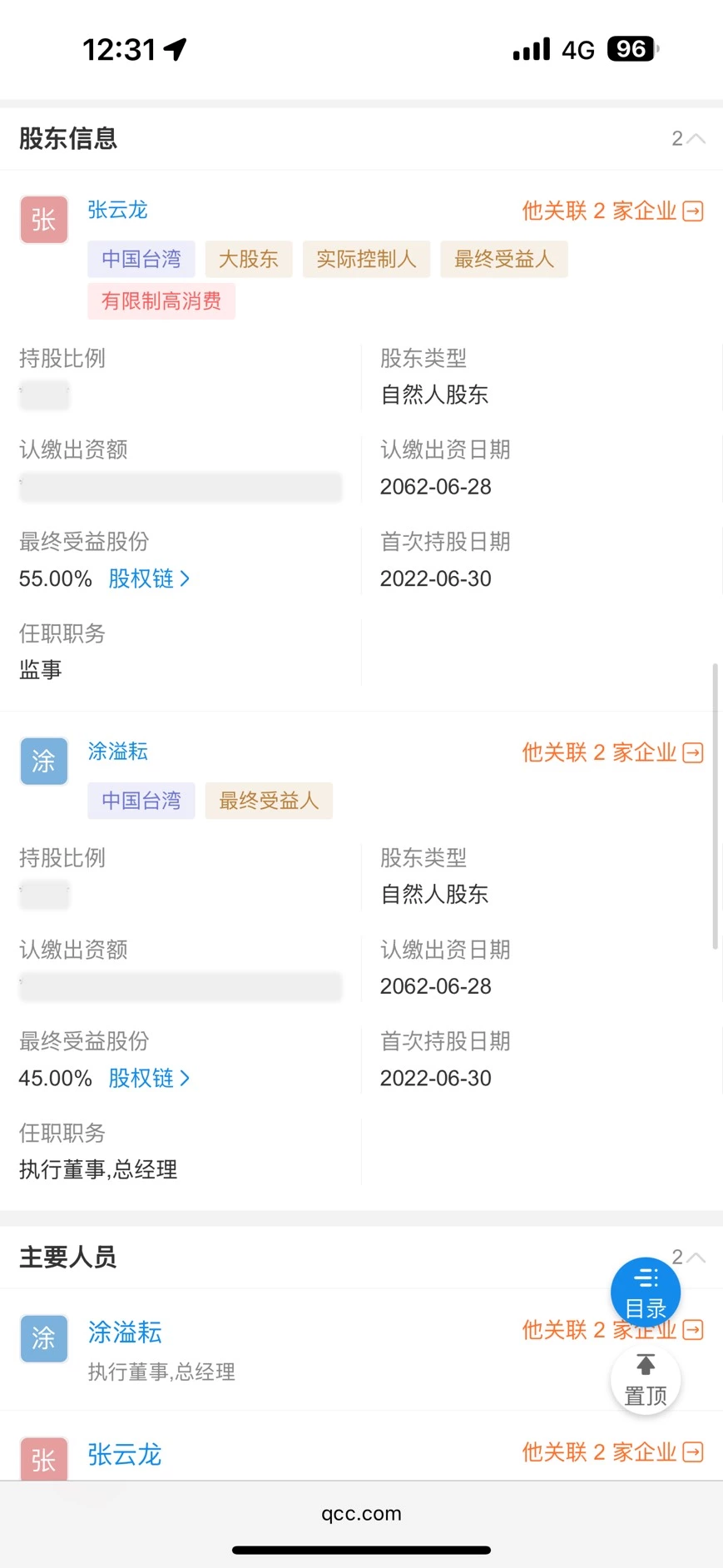Tap the qcc.com footer bar
Viewport: 723px width, 1568px height.
point(361,1514)
